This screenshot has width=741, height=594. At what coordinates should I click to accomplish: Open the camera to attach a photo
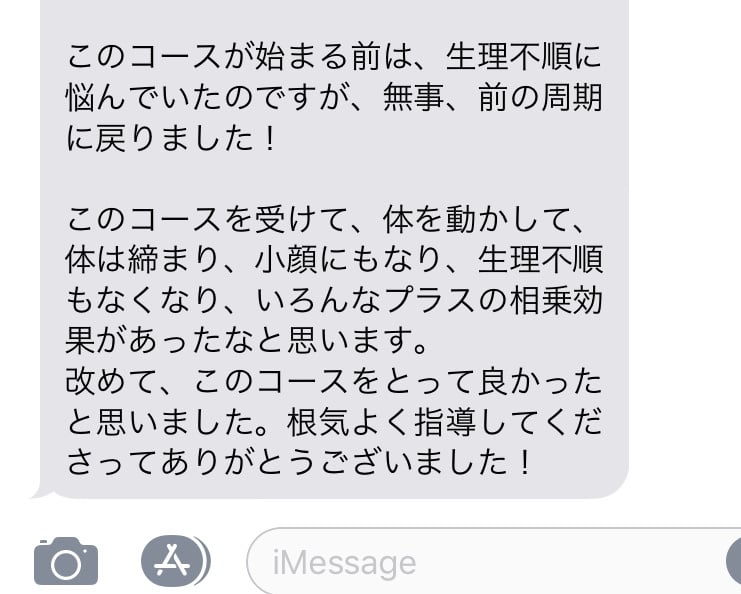coord(66,561)
